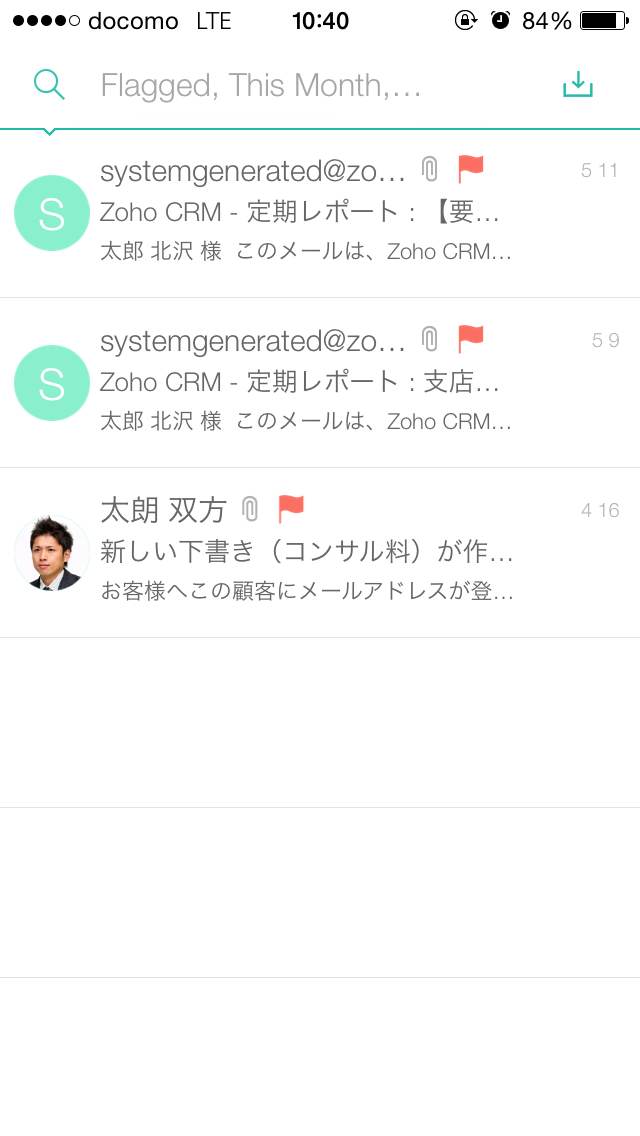The image size is (640, 1136).
Task: Toggle the flag on the 太朗 双方 email
Action: tap(291, 509)
